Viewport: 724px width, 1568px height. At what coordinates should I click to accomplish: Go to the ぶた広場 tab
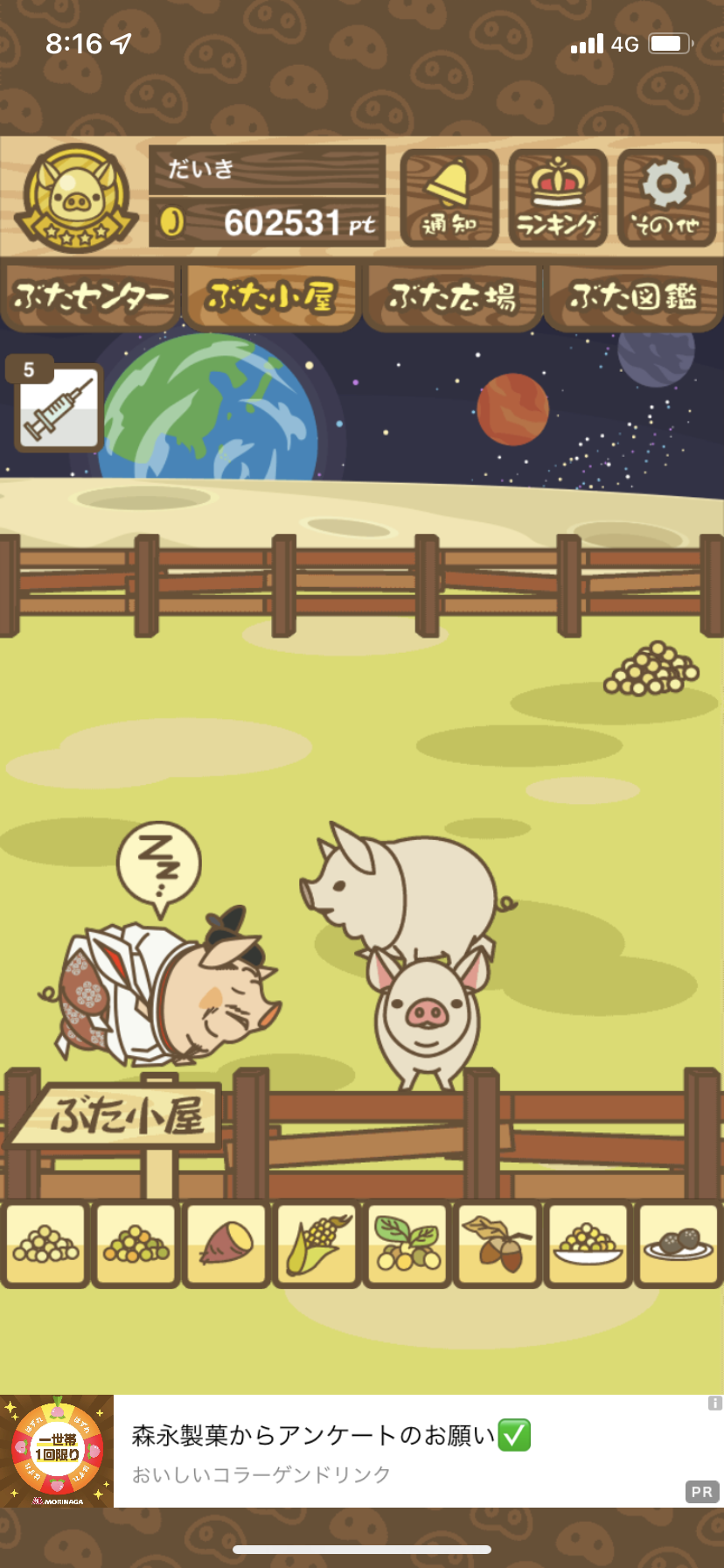click(453, 297)
